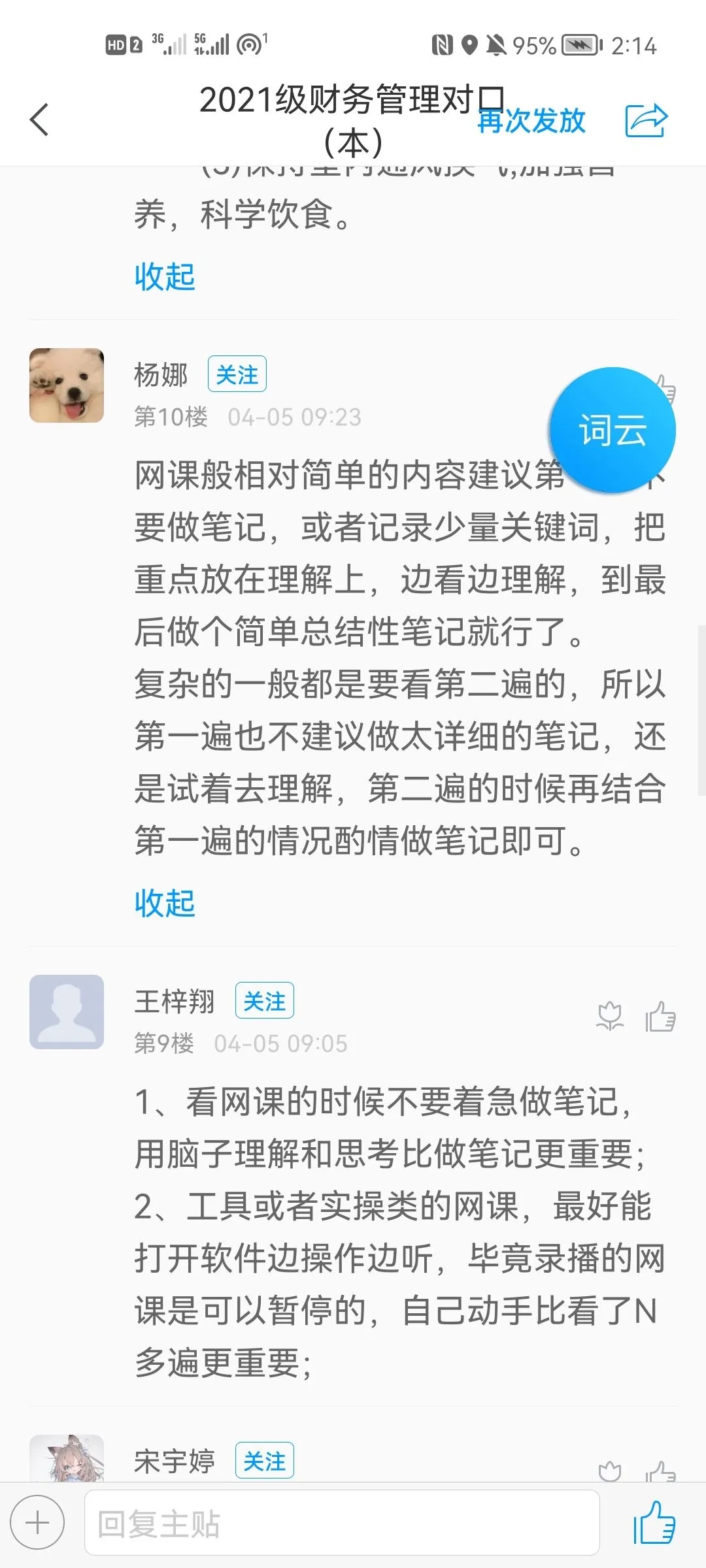The width and height of the screenshot is (706, 1568).
Task: Follow 杨娜 using the 关注 button
Action: tap(237, 374)
